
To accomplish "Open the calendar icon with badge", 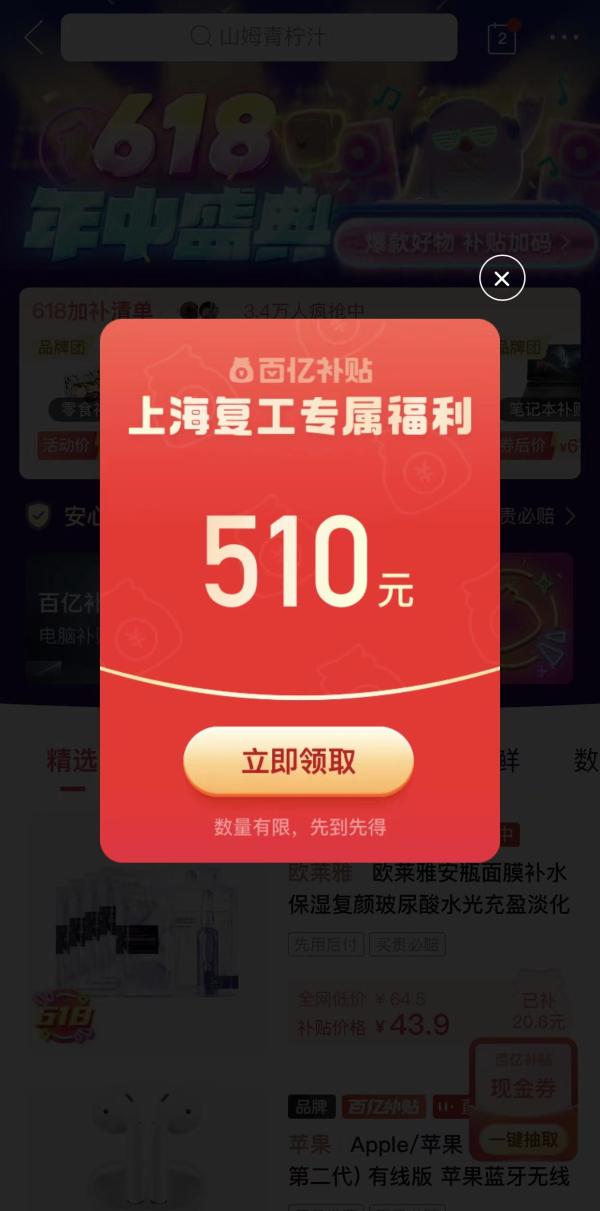I will pos(502,39).
